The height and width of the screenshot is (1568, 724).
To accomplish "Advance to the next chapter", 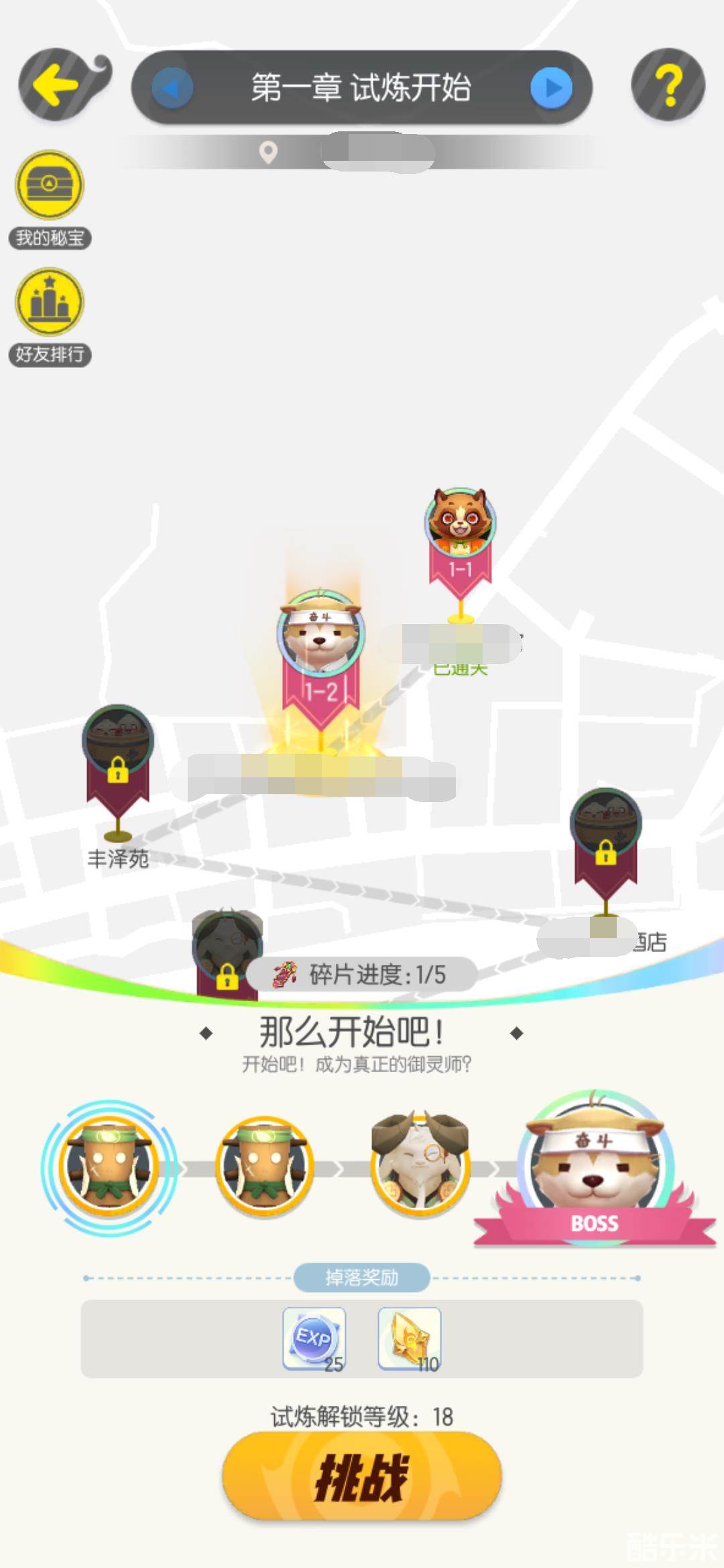I will [551, 88].
